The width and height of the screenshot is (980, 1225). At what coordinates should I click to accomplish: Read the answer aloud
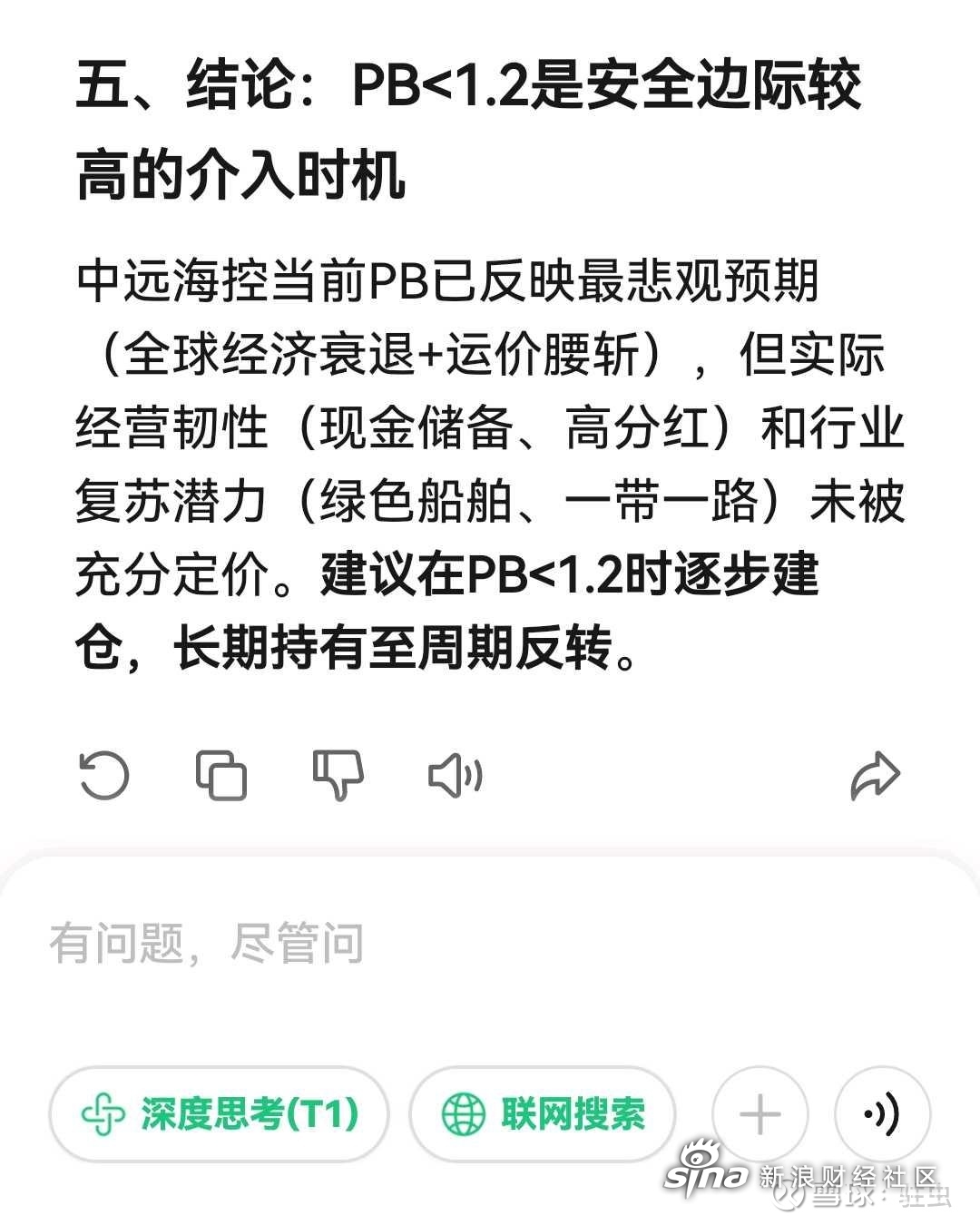click(x=455, y=776)
